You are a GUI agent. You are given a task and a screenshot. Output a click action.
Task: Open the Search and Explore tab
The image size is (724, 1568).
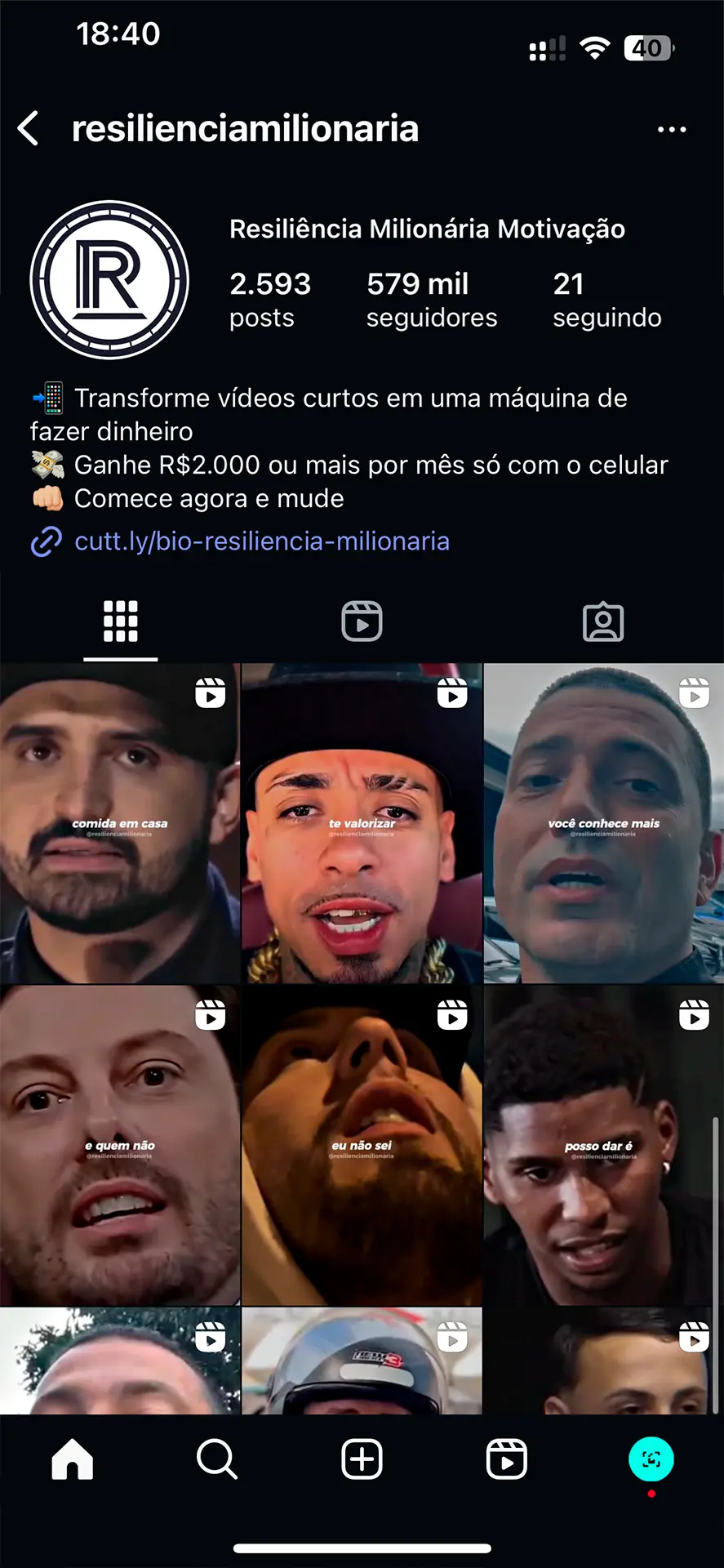[x=217, y=1459]
